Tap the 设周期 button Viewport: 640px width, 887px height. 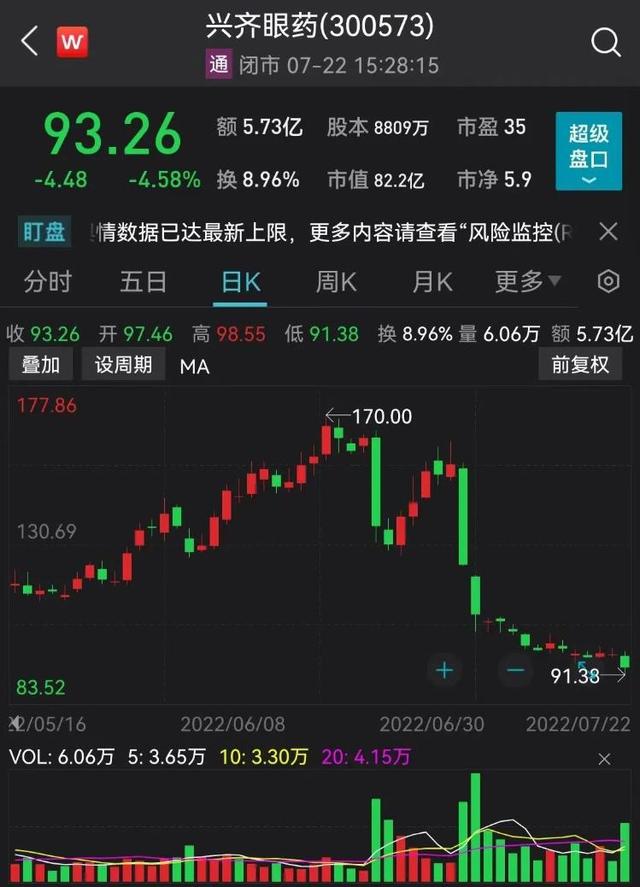click(x=124, y=365)
